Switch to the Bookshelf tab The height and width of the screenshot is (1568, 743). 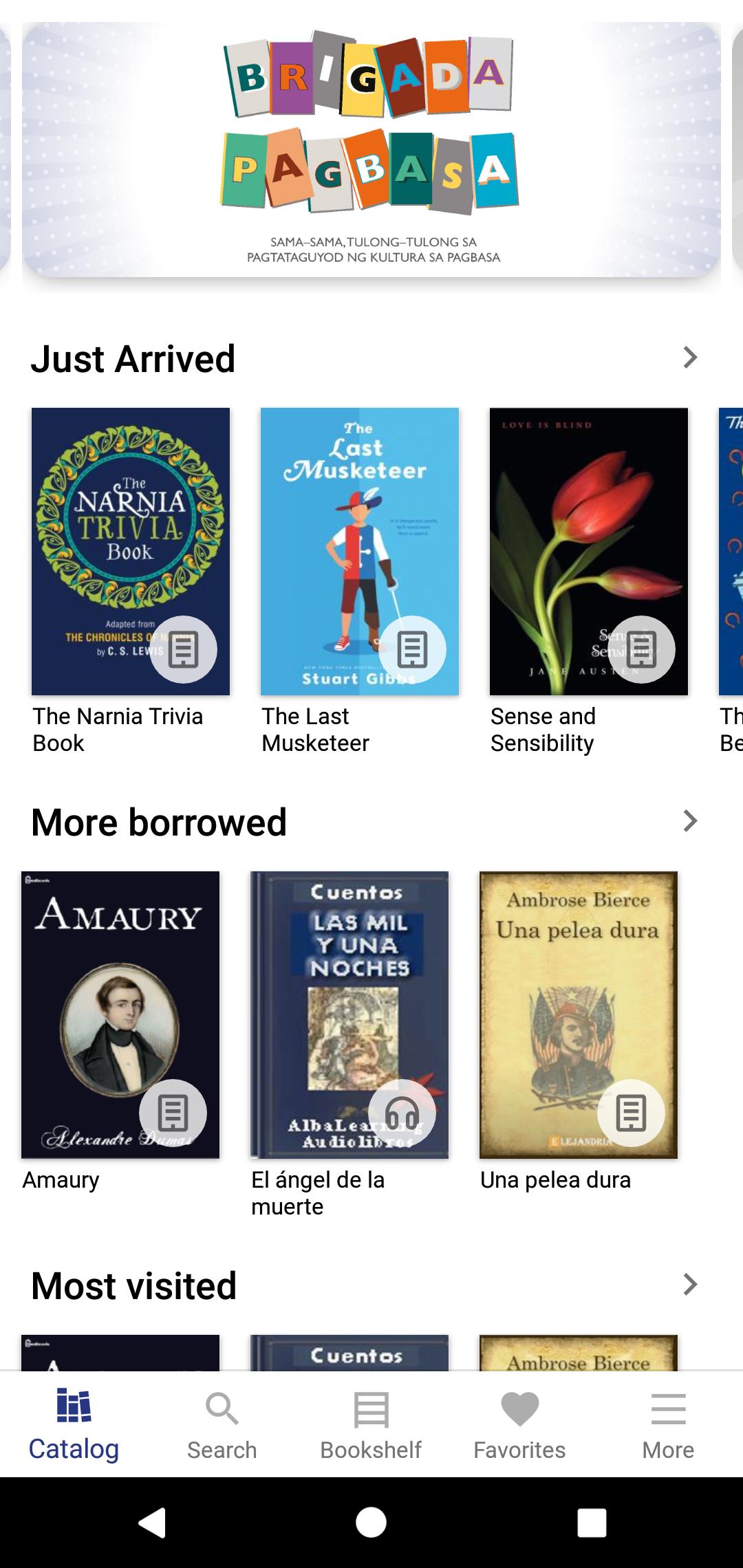371,1425
